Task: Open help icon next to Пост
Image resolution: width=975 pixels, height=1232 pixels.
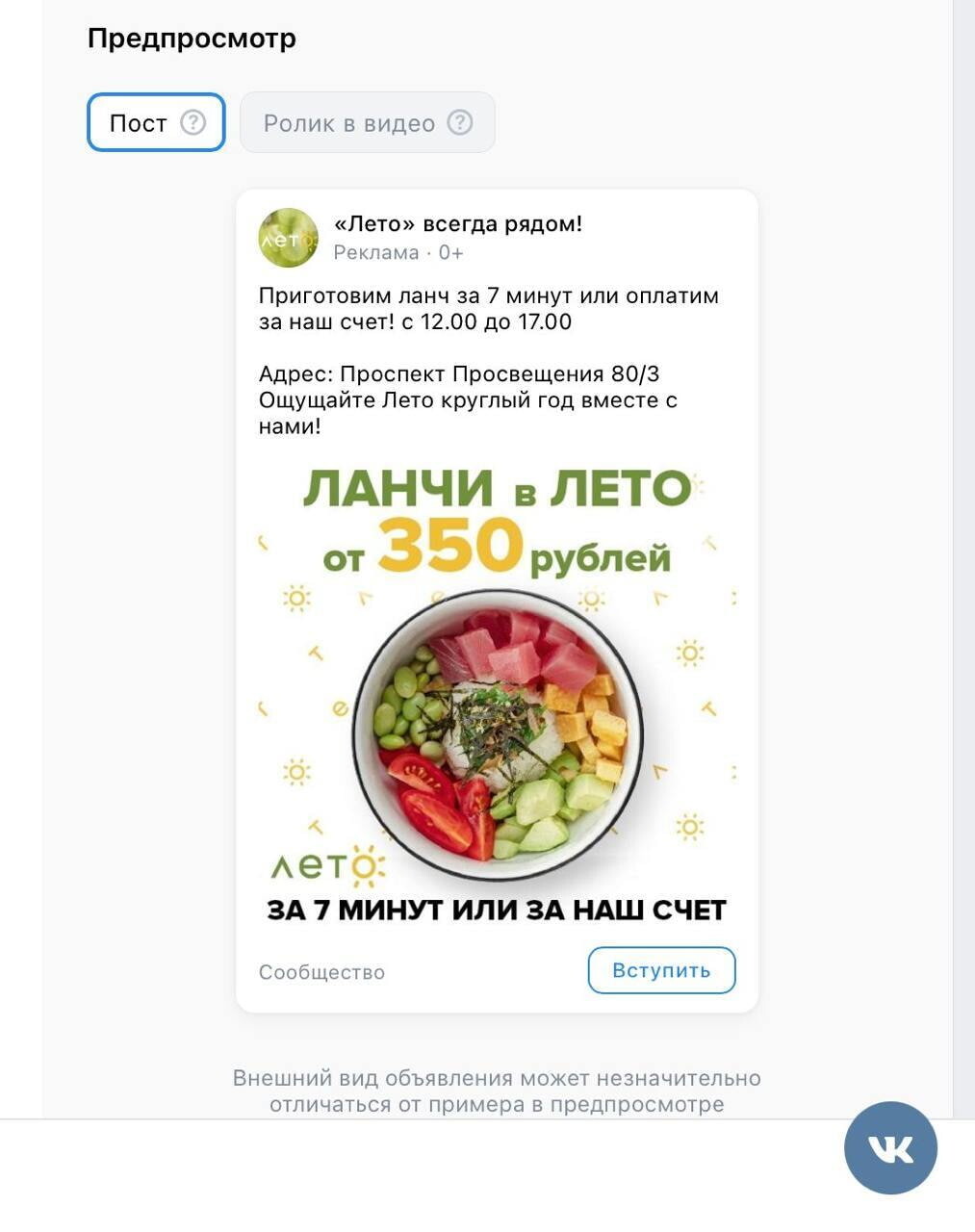Action: pyautogui.click(x=193, y=122)
